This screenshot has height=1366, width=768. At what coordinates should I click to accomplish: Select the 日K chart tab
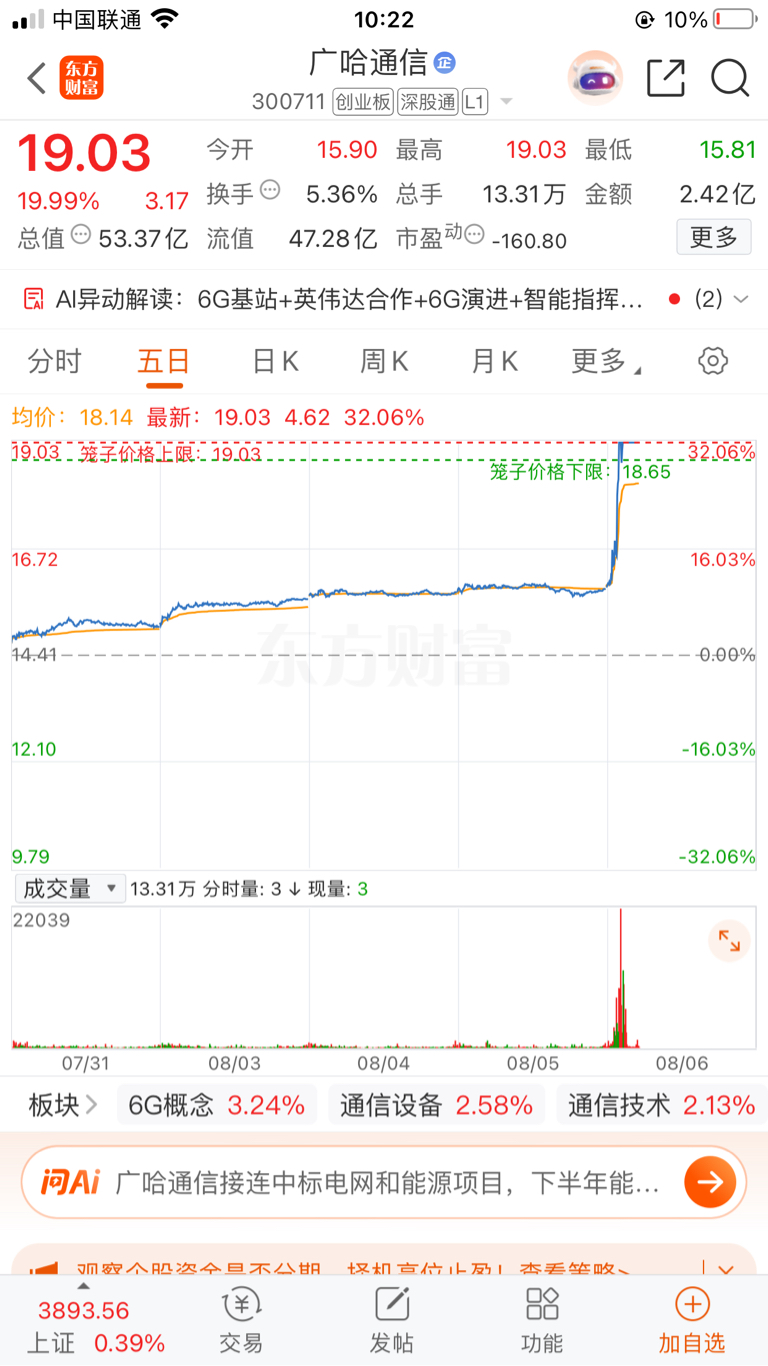(275, 361)
